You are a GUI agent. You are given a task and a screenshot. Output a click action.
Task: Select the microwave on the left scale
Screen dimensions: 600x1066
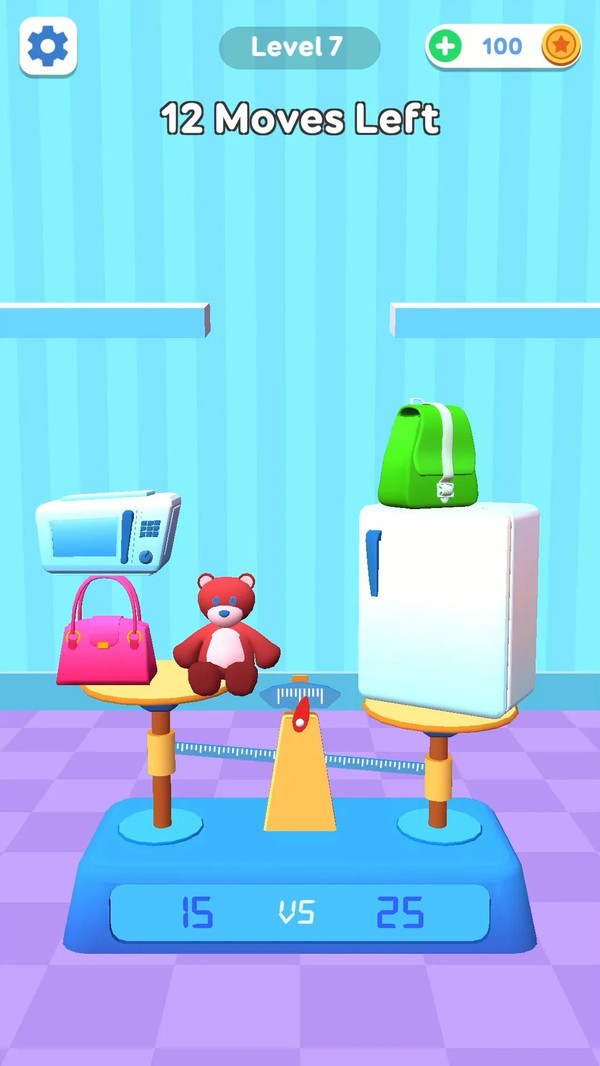click(109, 532)
